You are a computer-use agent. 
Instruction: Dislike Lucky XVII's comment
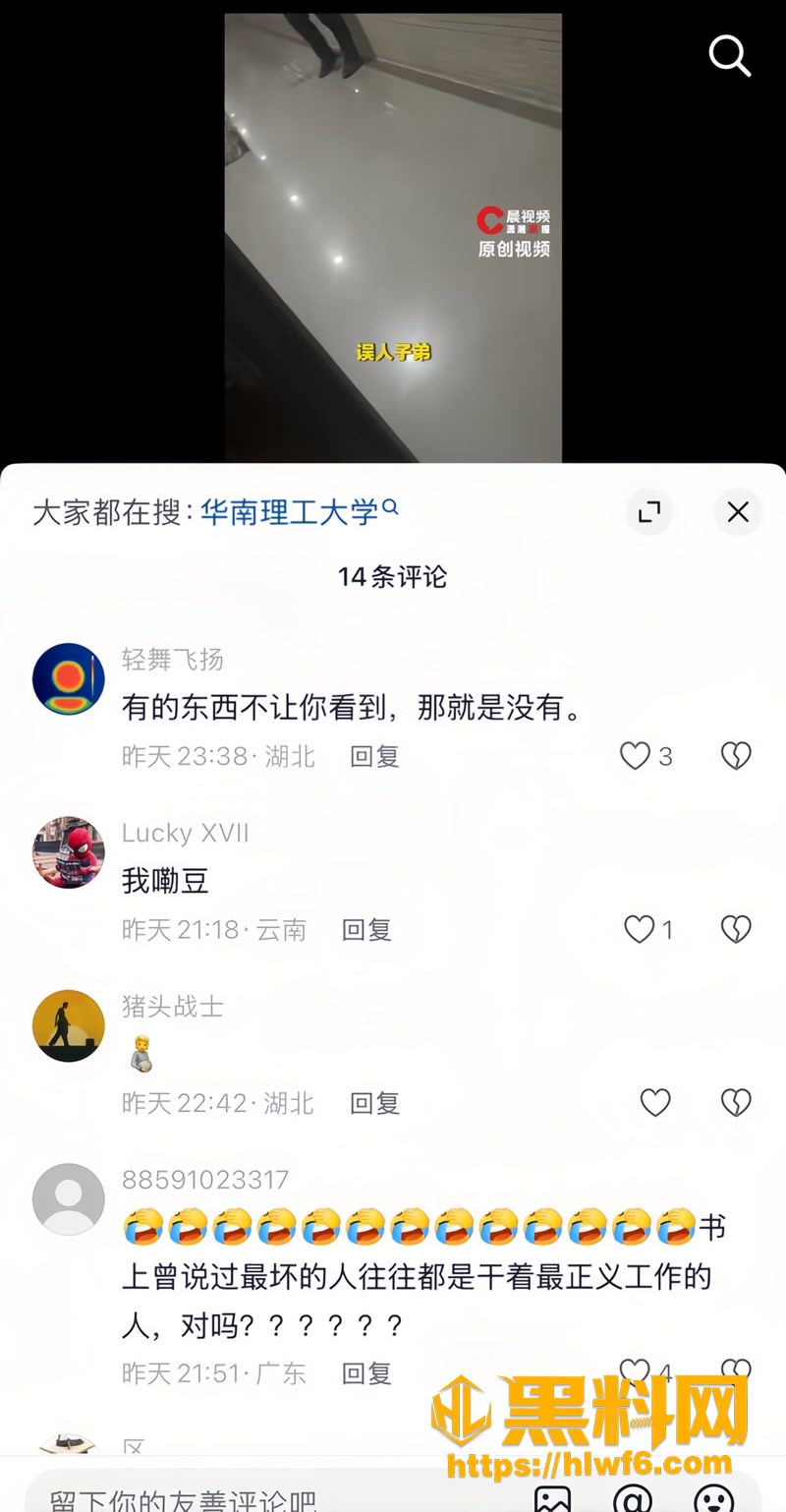pos(736,929)
